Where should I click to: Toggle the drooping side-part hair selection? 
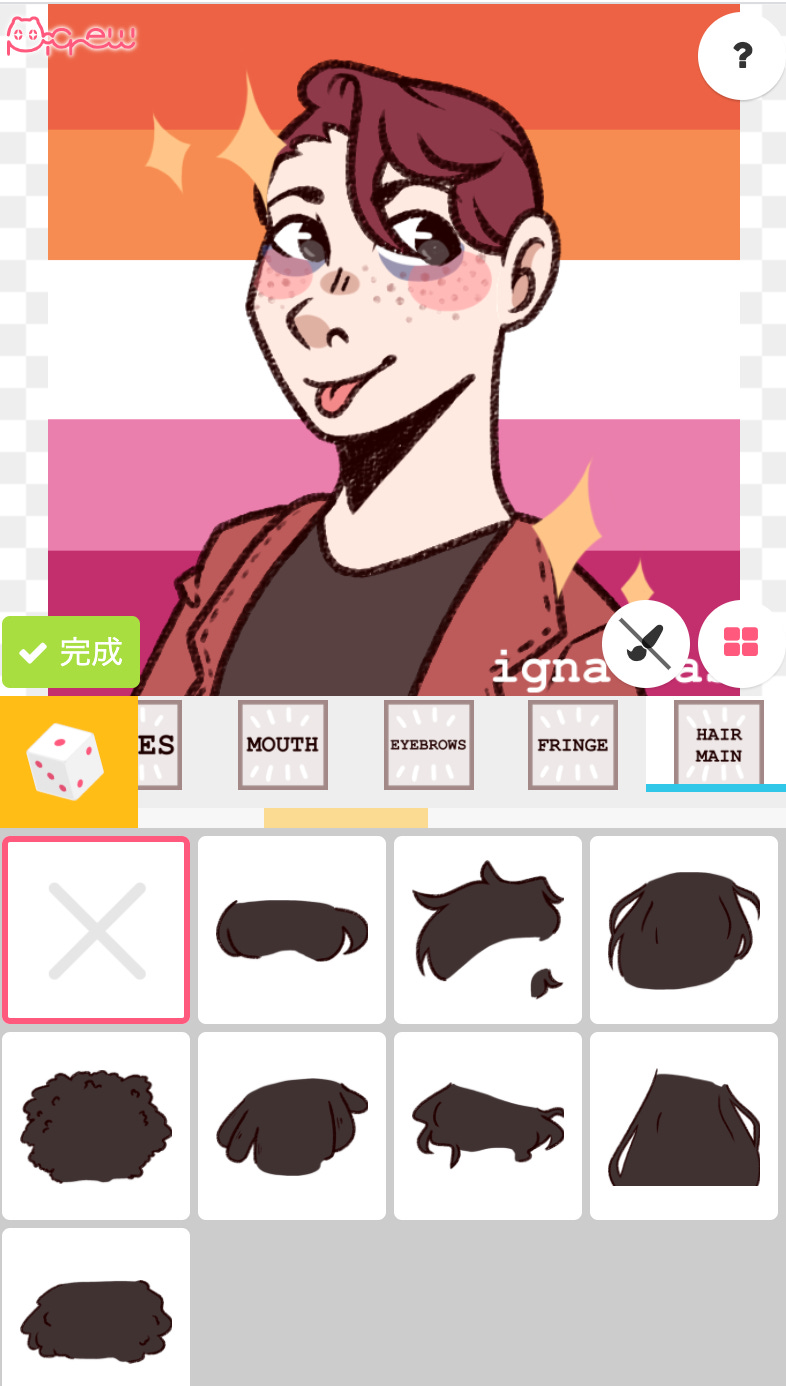(291, 1124)
